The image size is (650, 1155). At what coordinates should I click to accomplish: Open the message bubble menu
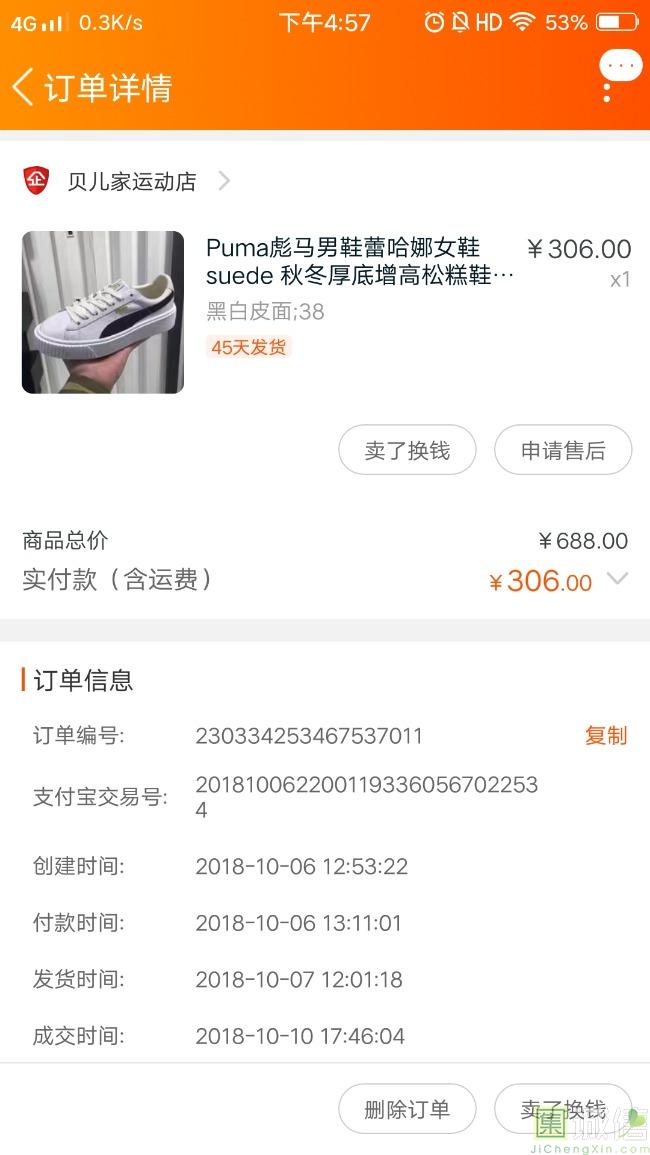pyautogui.click(x=620, y=68)
